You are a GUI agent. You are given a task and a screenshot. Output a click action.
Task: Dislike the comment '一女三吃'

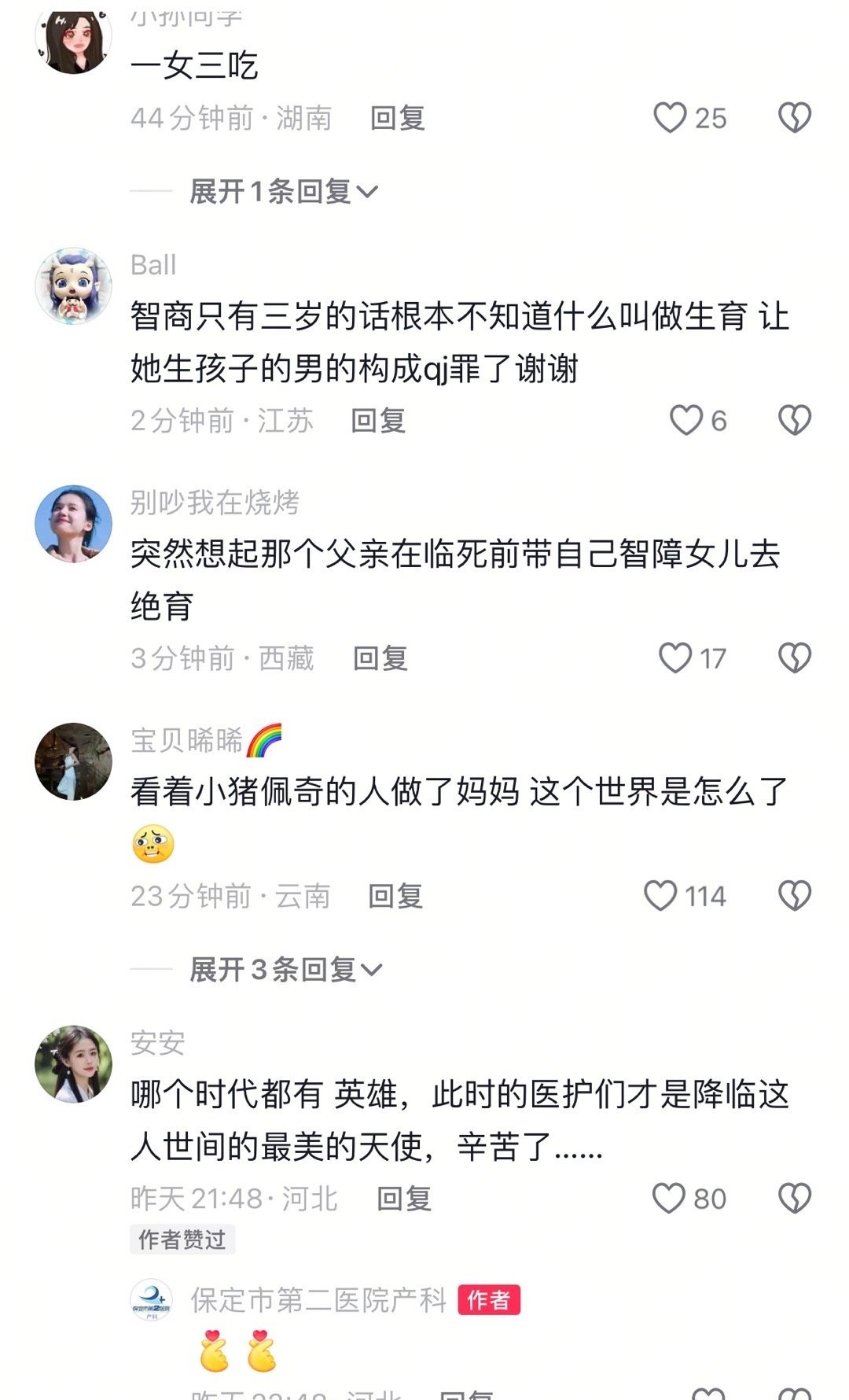coord(794,118)
